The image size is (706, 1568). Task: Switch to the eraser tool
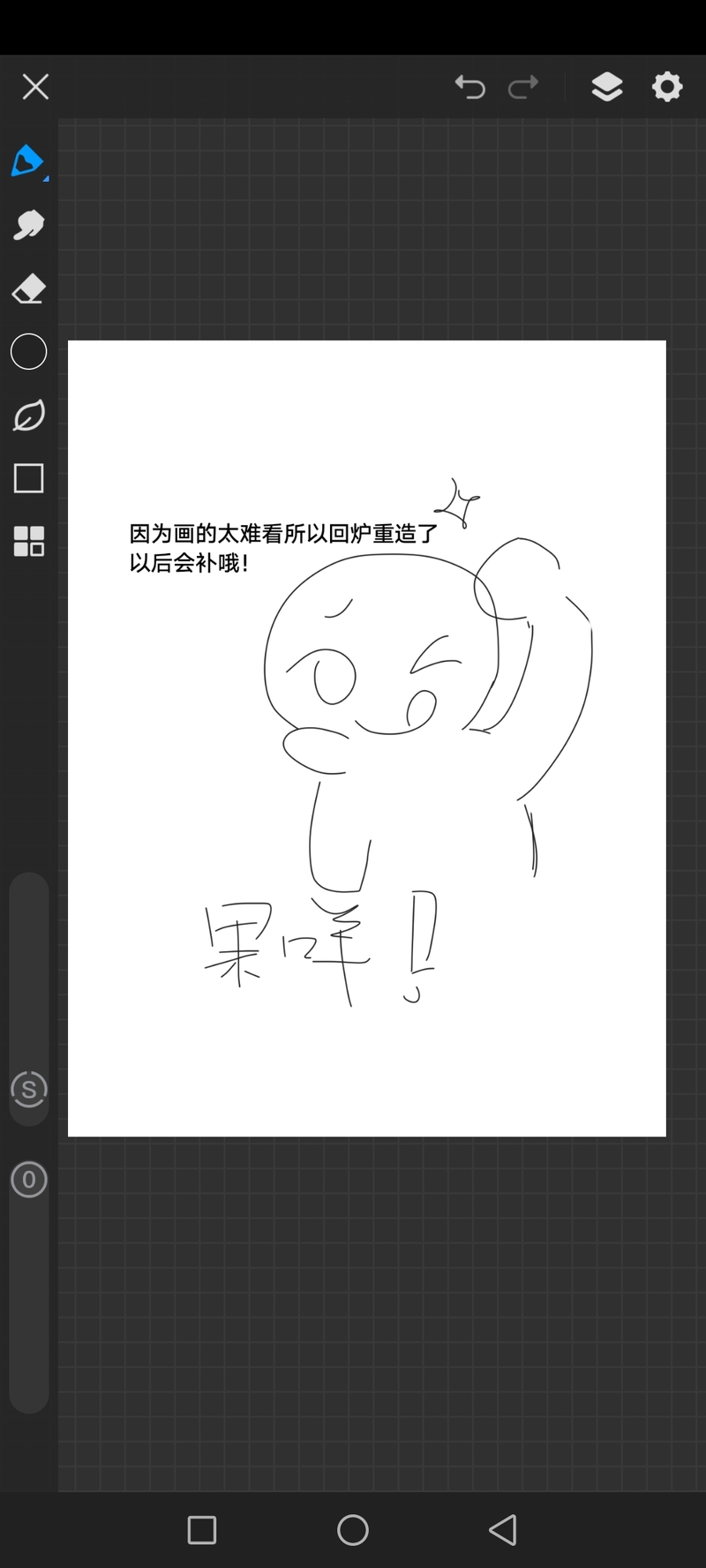pos(28,289)
